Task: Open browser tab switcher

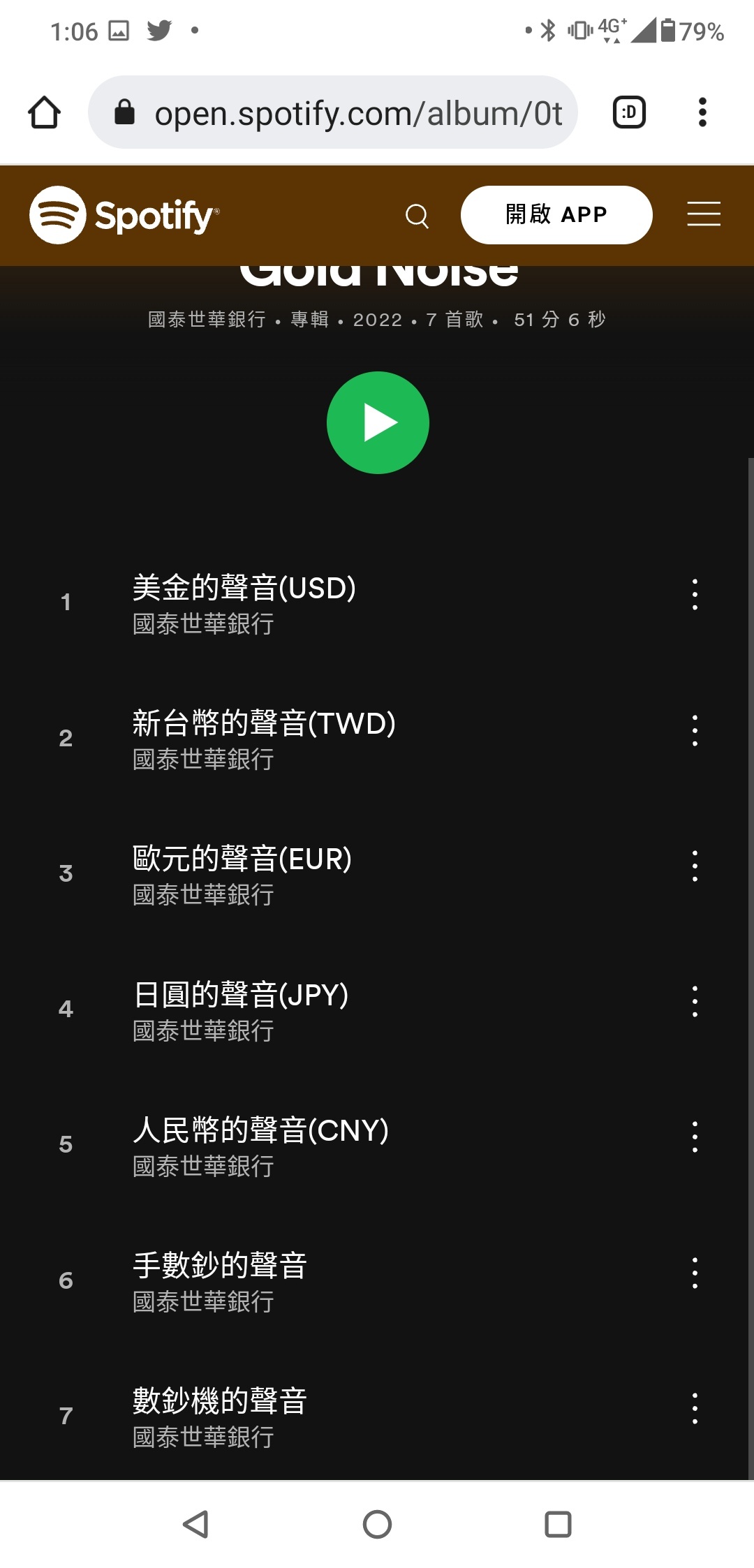Action: (629, 112)
